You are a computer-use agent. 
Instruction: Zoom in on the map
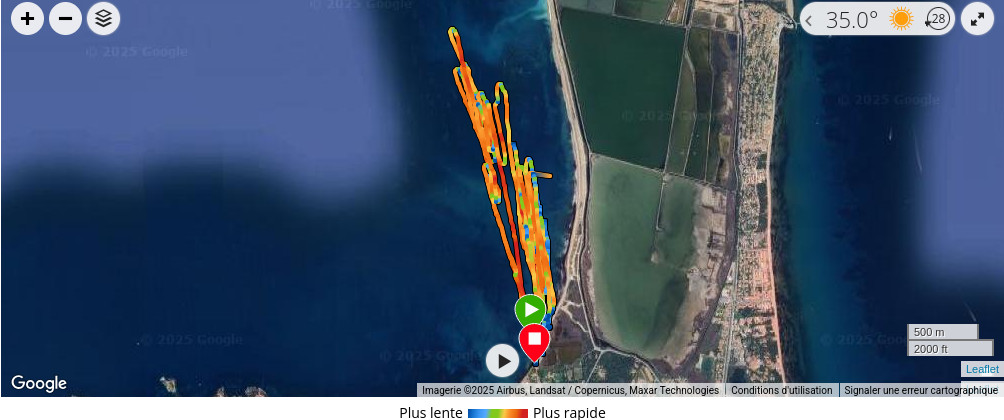pos(27,18)
